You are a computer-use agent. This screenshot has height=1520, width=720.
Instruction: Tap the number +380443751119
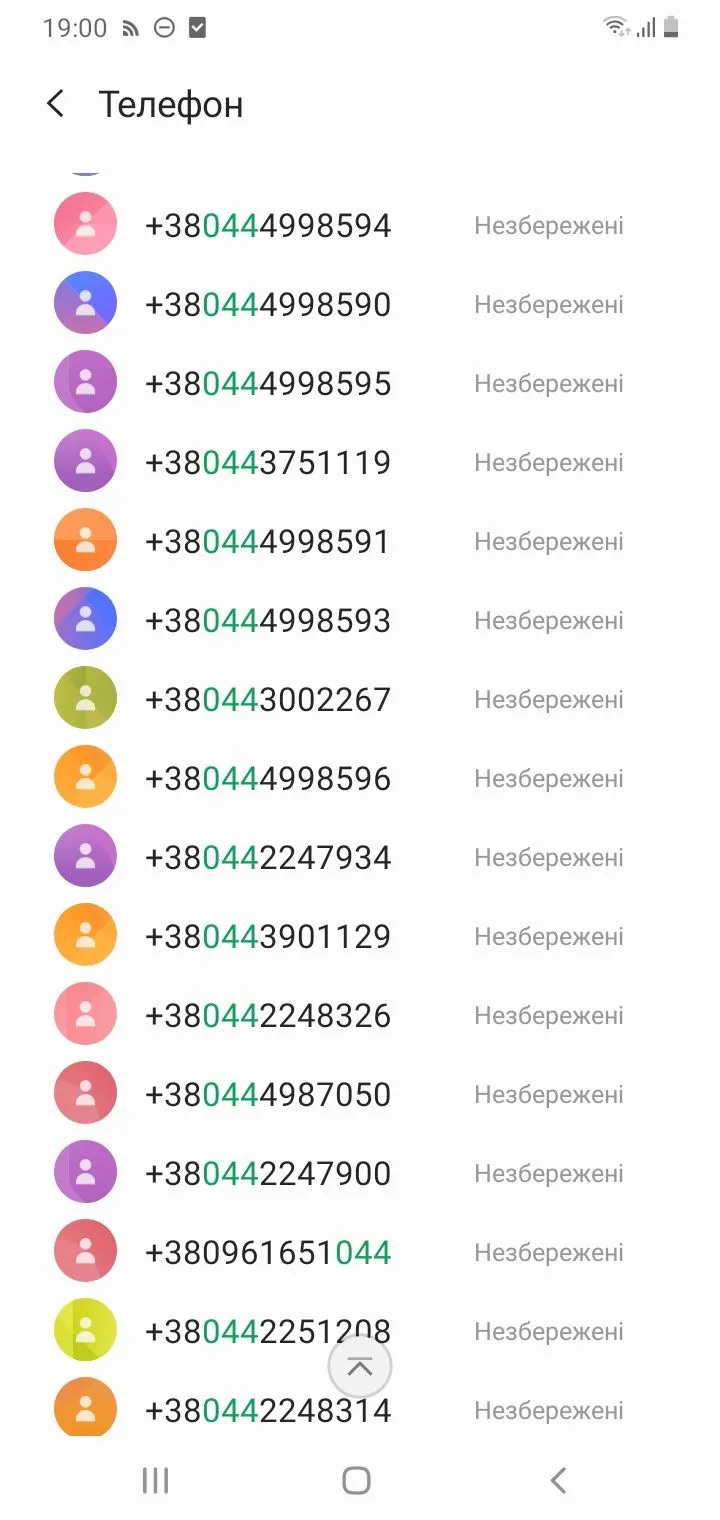(268, 463)
